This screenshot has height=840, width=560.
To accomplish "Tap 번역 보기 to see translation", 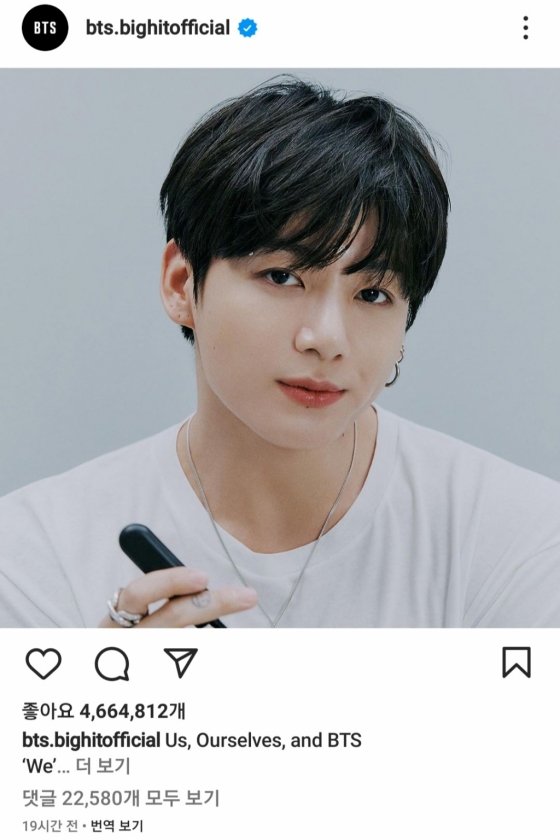I will coord(117,826).
